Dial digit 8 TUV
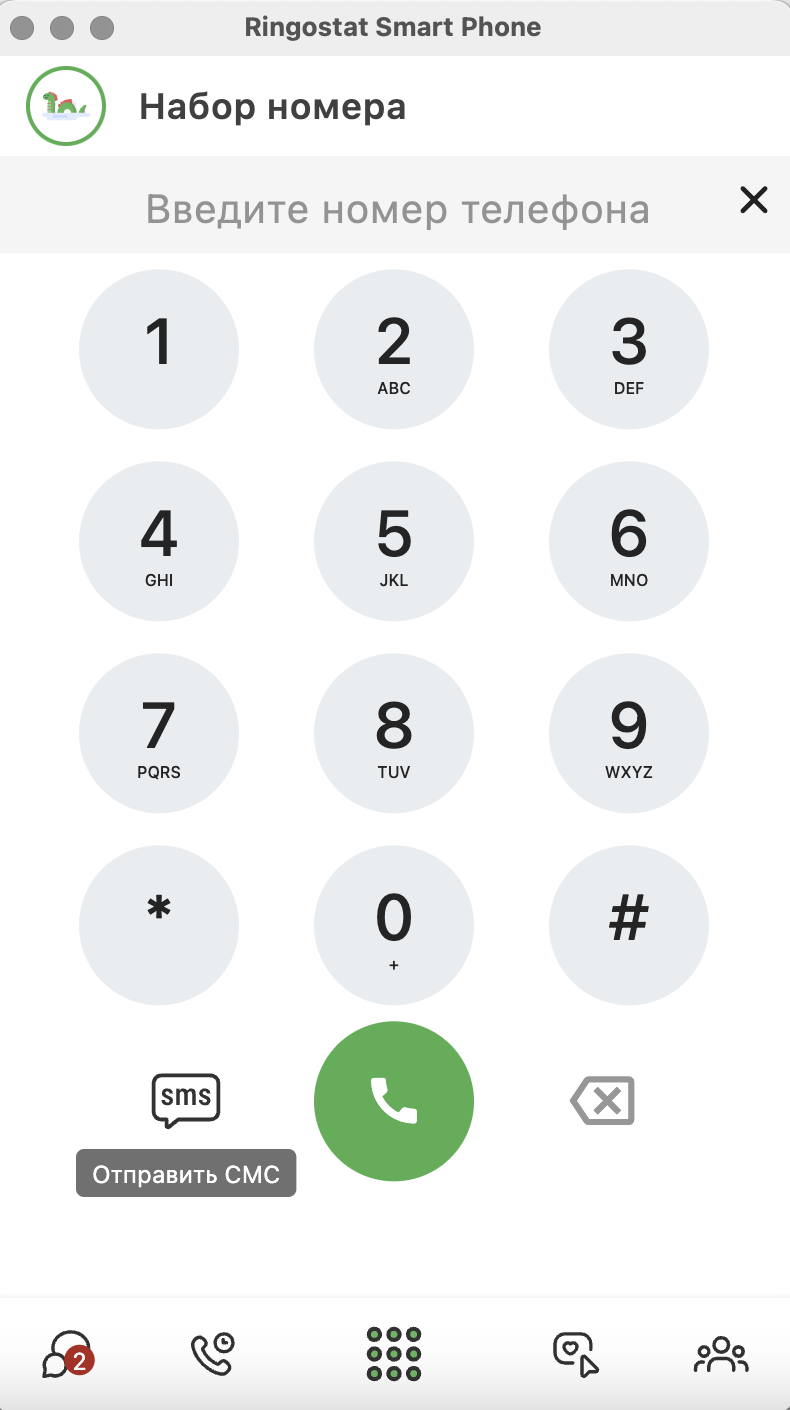Viewport: 790px width, 1410px height. point(394,734)
